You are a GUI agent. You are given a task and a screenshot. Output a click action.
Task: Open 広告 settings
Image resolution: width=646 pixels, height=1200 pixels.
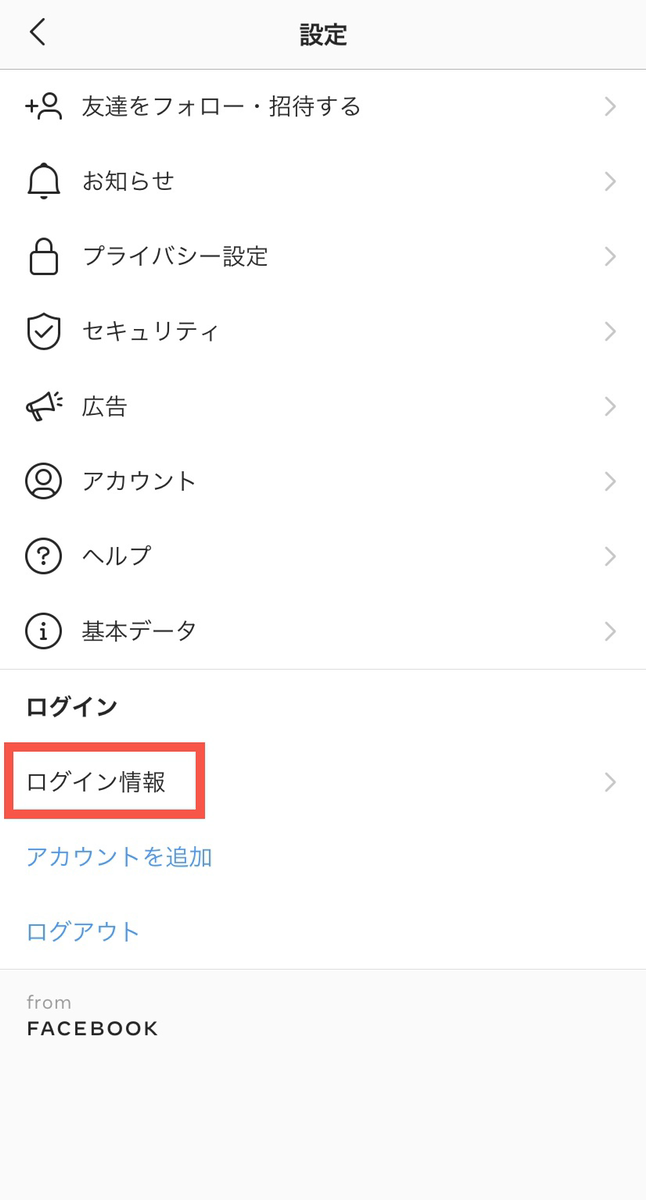coord(323,407)
